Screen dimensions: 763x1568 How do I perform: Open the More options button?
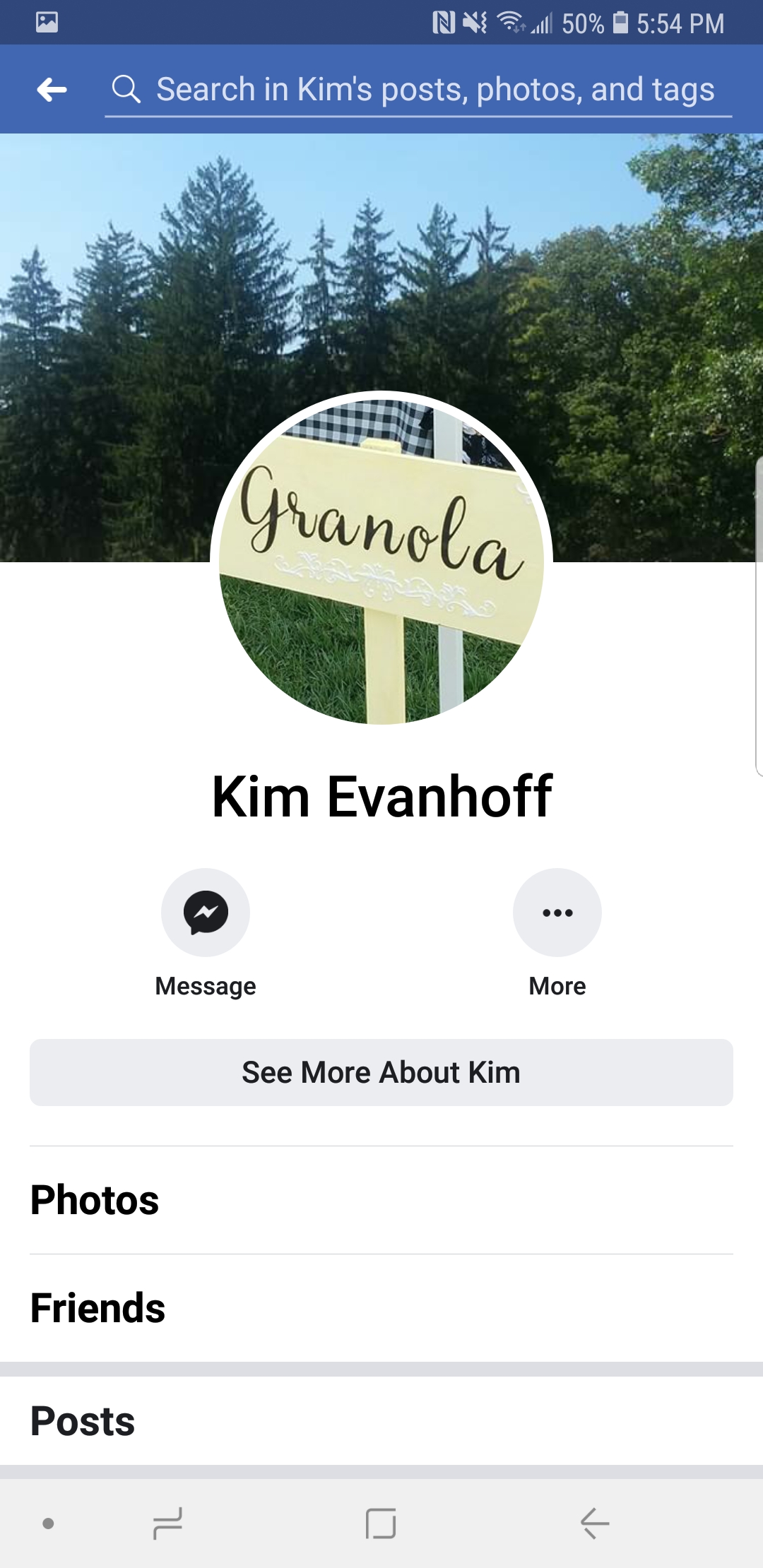[x=557, y=913]
